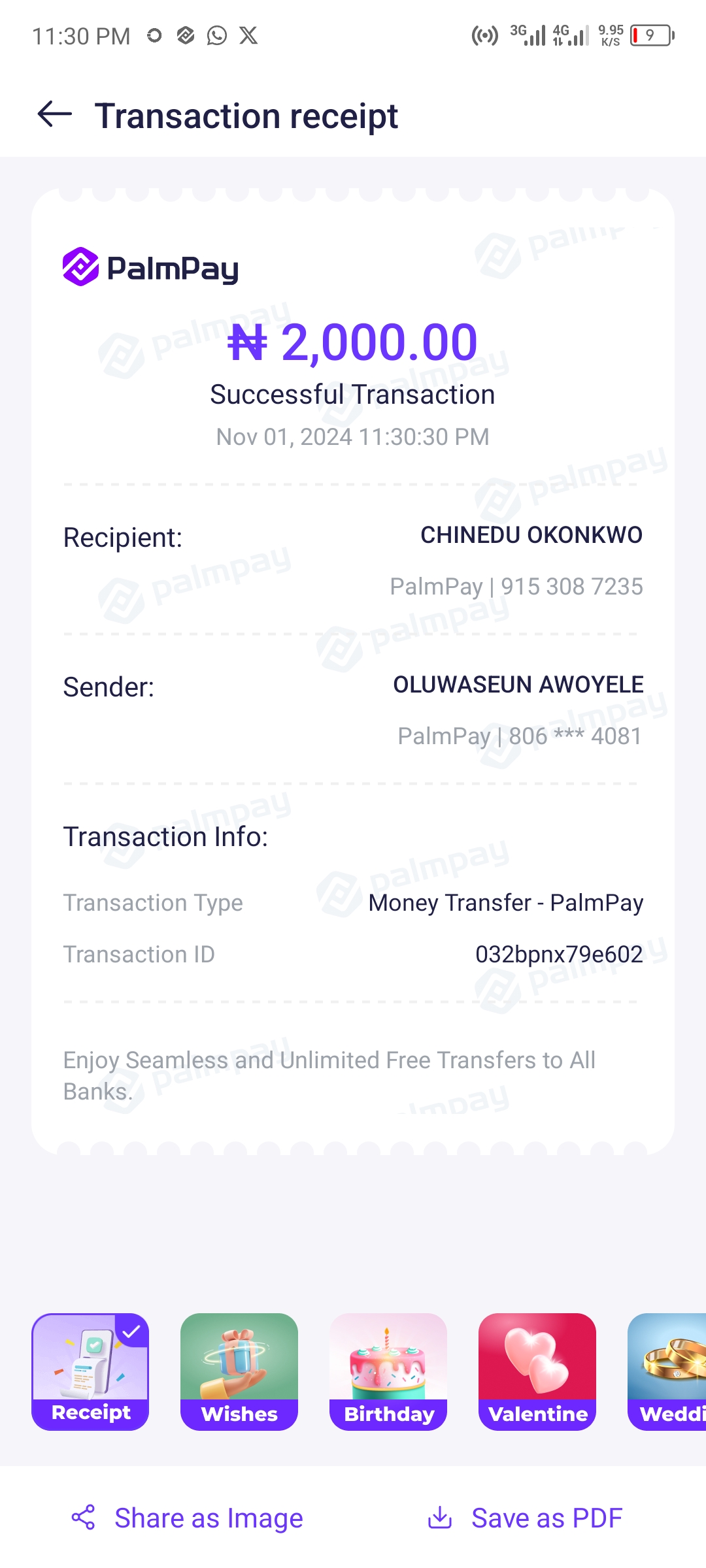This screenshot has height=1568, width=706.
Task: Select the Receipt template
Action: [x=90, y=1371]
